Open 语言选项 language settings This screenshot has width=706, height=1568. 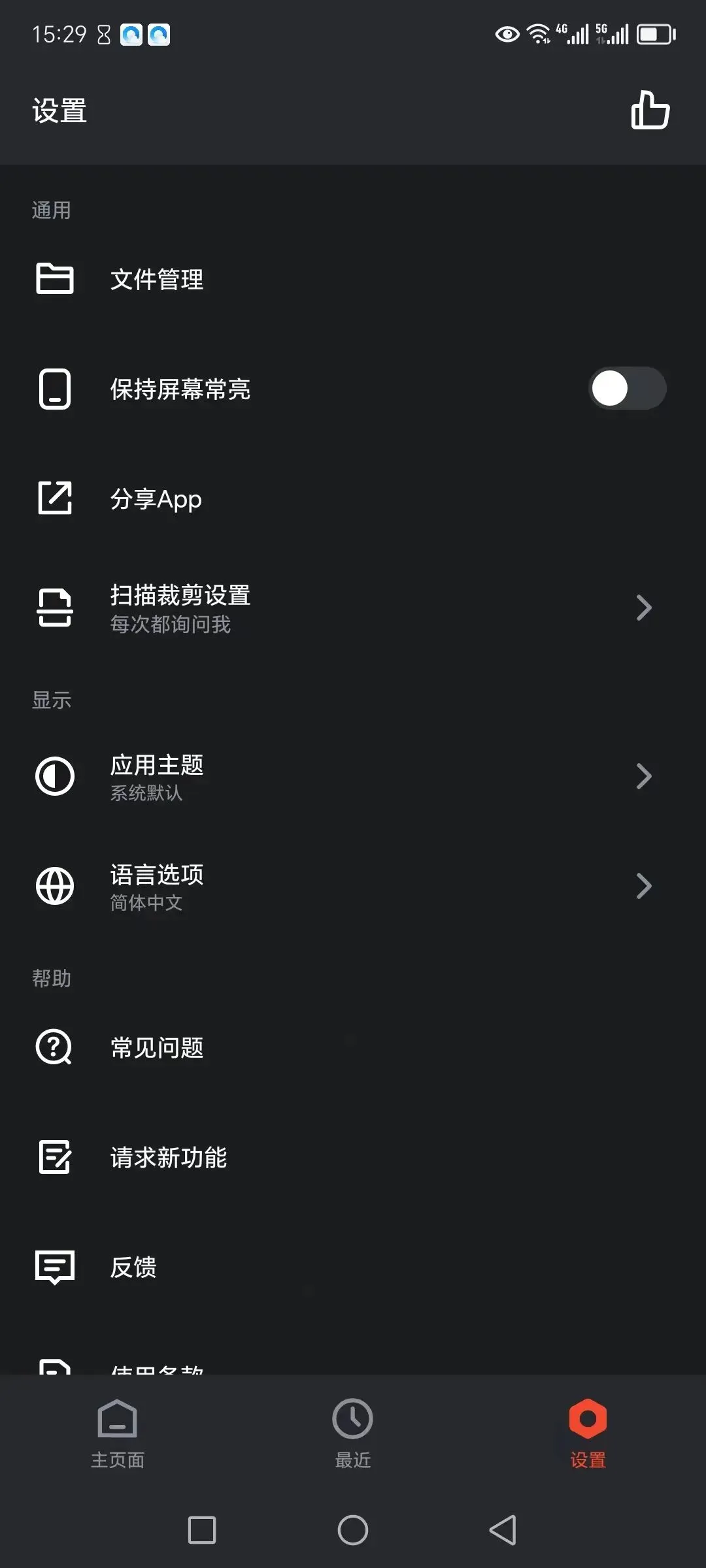click(x=353, y=887)
